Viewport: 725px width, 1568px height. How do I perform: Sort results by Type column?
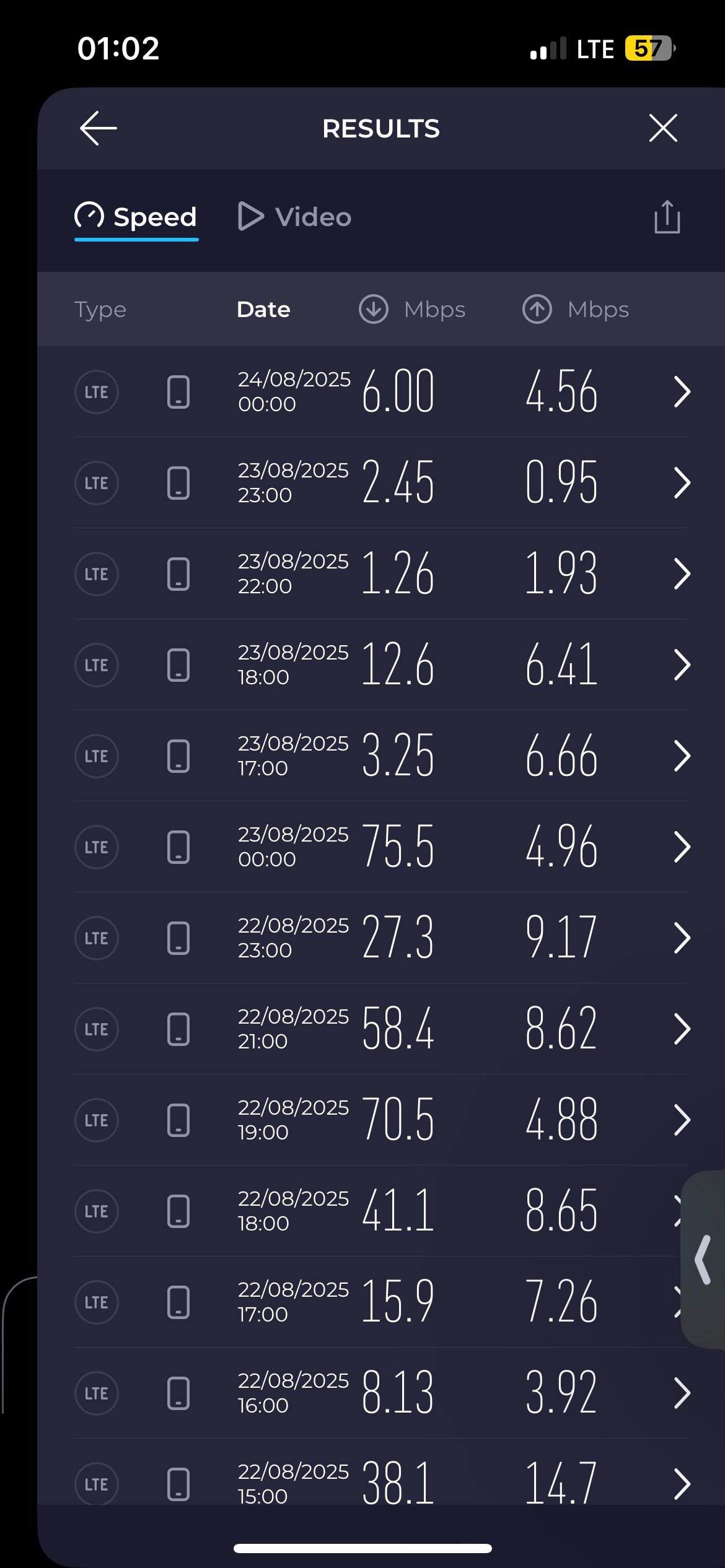[100, 309]
